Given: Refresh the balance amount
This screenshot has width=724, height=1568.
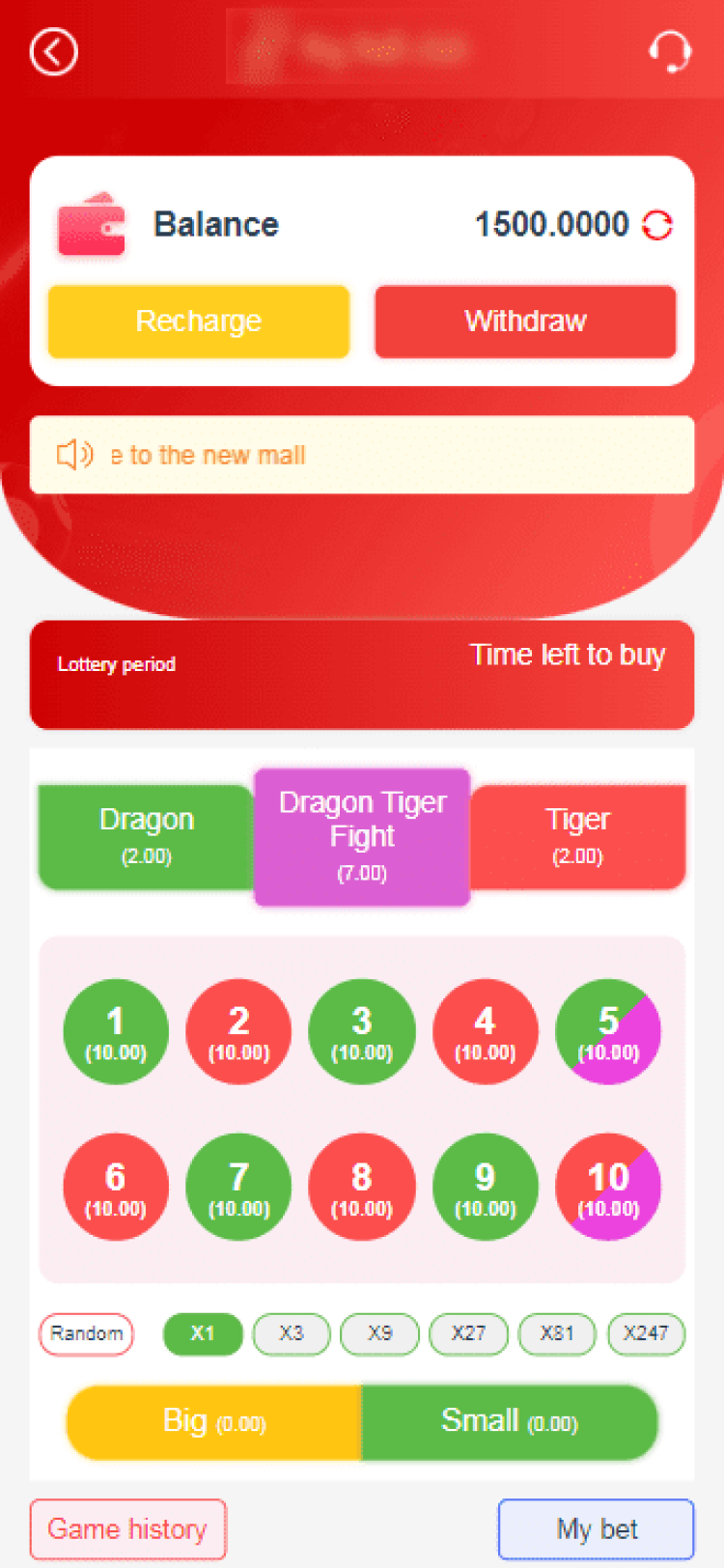Looking at the screenshot, I should [x=657, y=225].
